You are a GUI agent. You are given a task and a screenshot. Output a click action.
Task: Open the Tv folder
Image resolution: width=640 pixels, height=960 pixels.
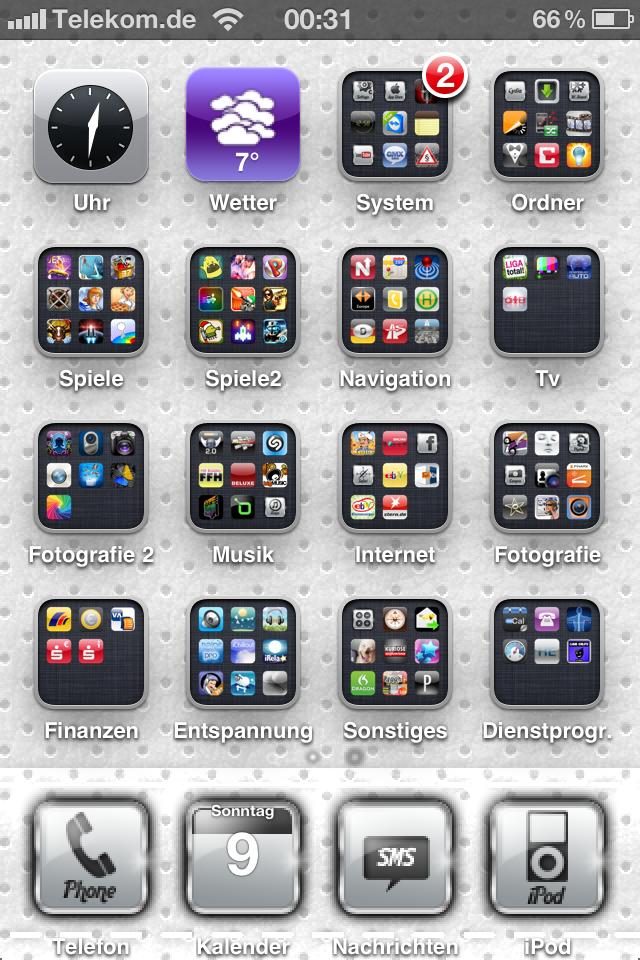point(547,301)
